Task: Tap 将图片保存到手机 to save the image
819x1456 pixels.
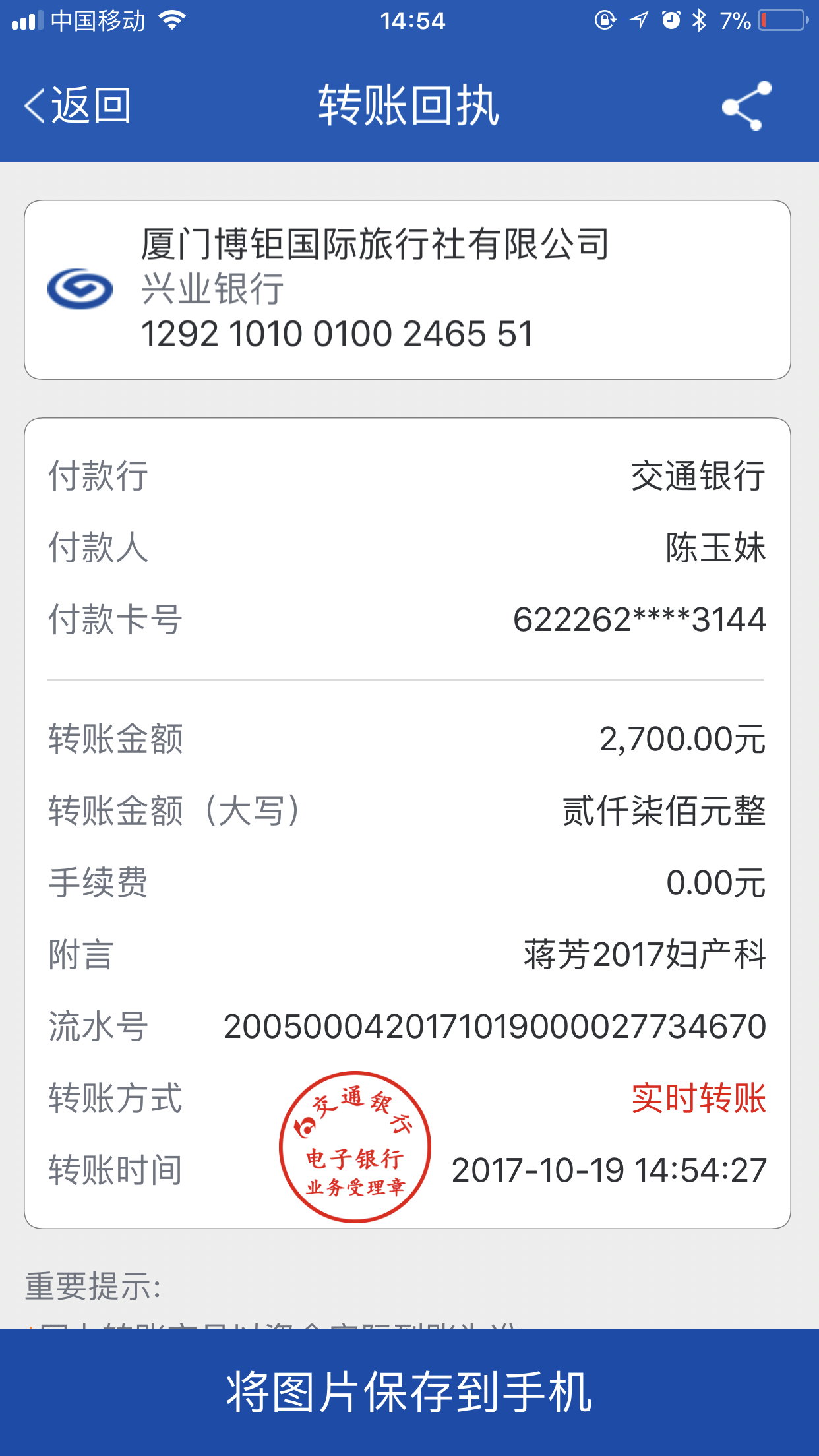Action: [x=409, y=1391]
